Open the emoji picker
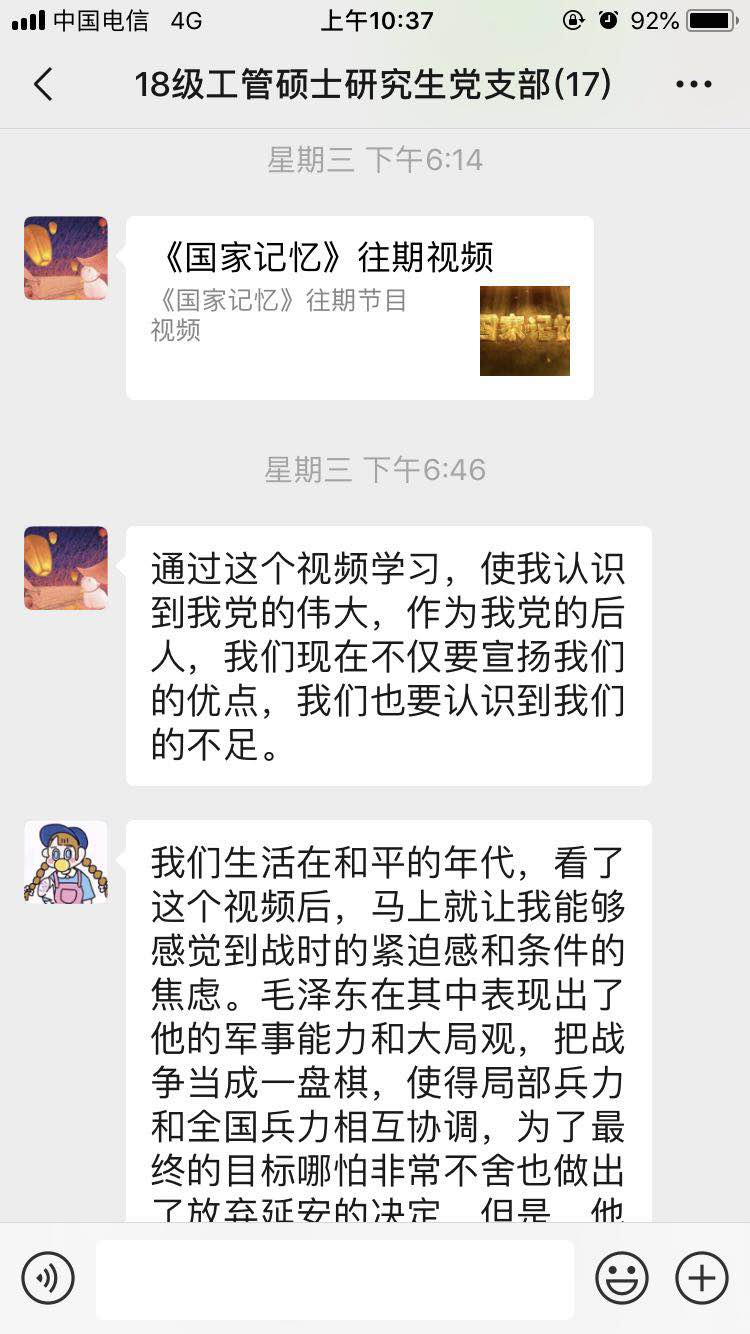 621,1277
